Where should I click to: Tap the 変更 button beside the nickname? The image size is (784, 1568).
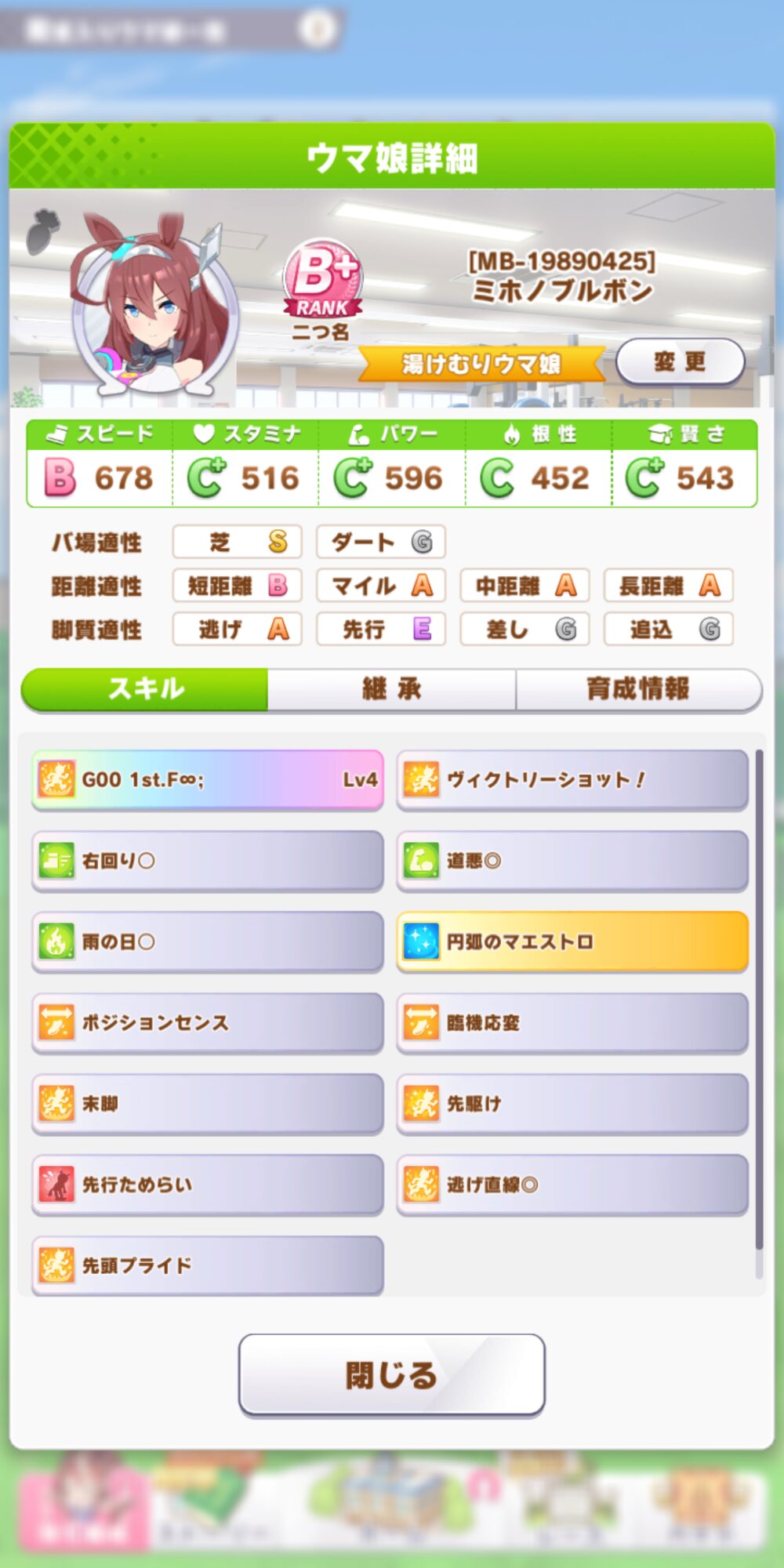click(680, 362)
